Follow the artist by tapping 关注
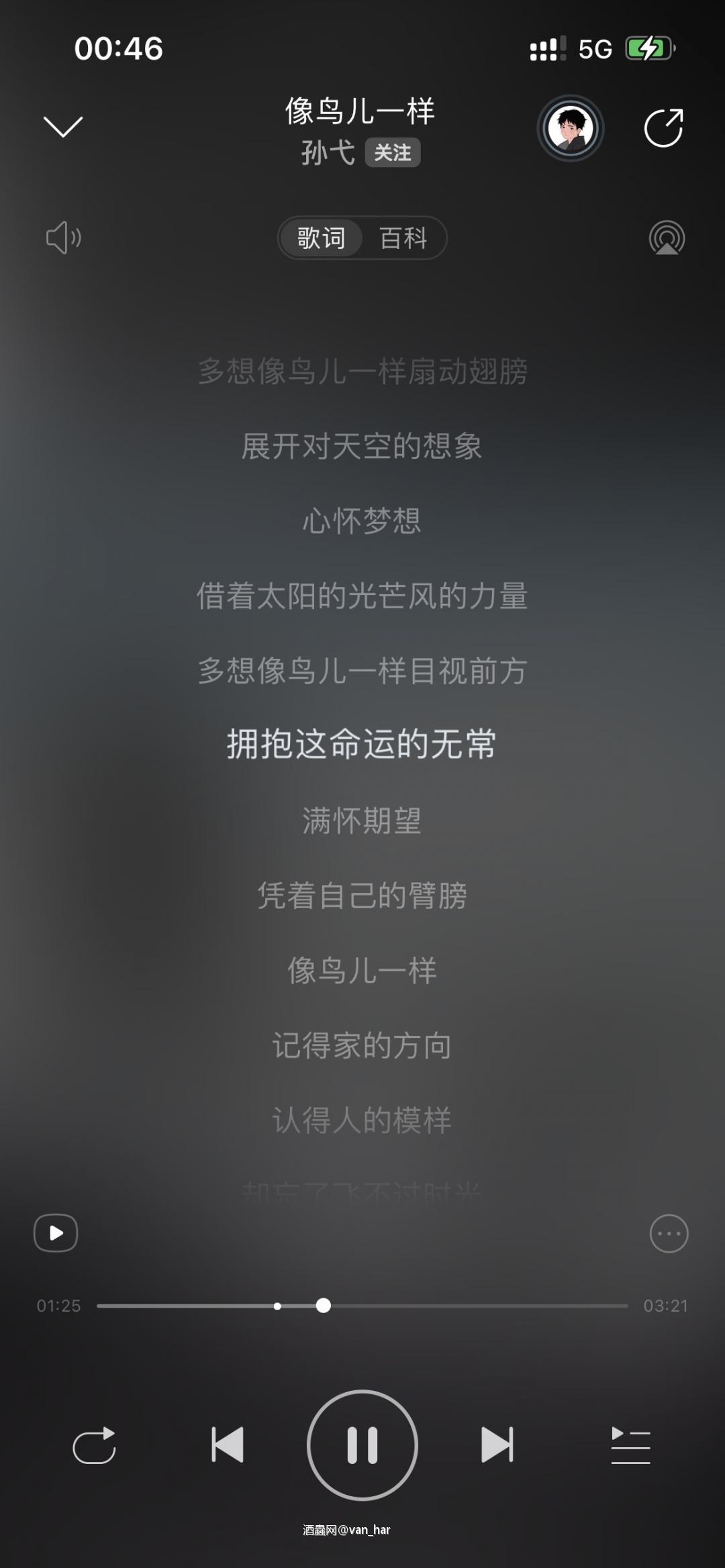Image resolution: width=725 pixels, height=1568 pixels. tap(393, 153)
